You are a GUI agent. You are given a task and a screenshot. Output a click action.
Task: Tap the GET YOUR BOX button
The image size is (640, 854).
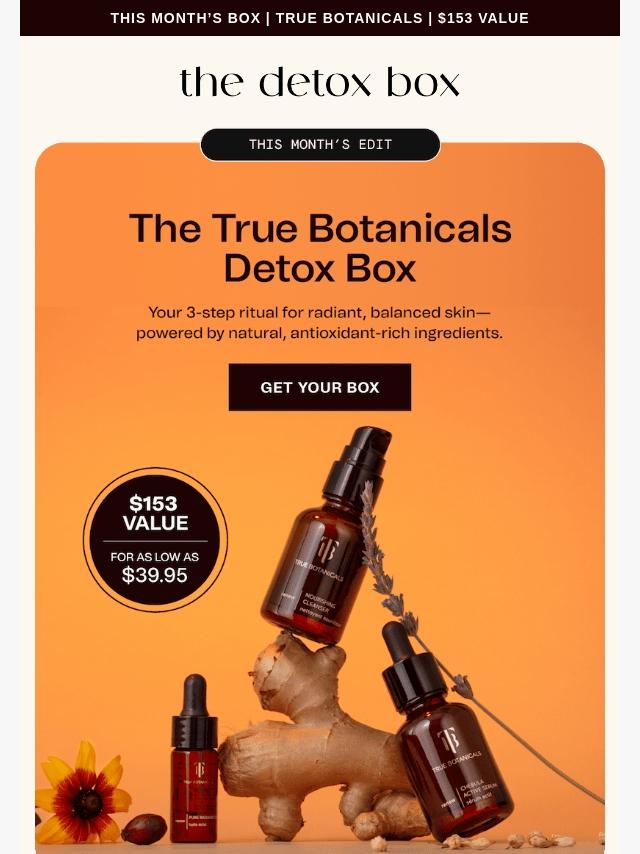click(x=320, y=387)
